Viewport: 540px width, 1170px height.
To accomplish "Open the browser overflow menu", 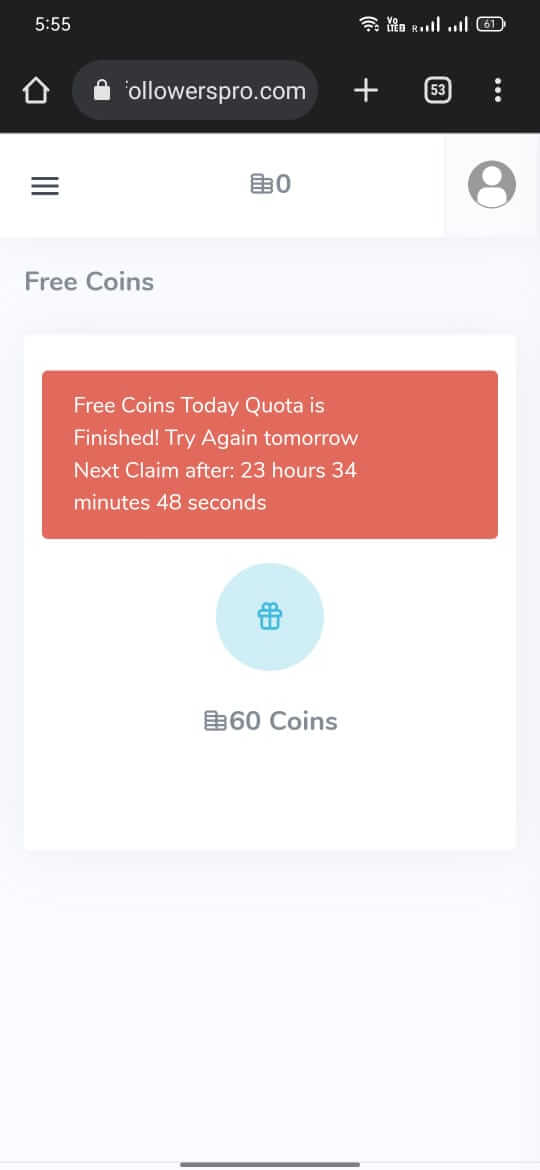I will (498, 90).
